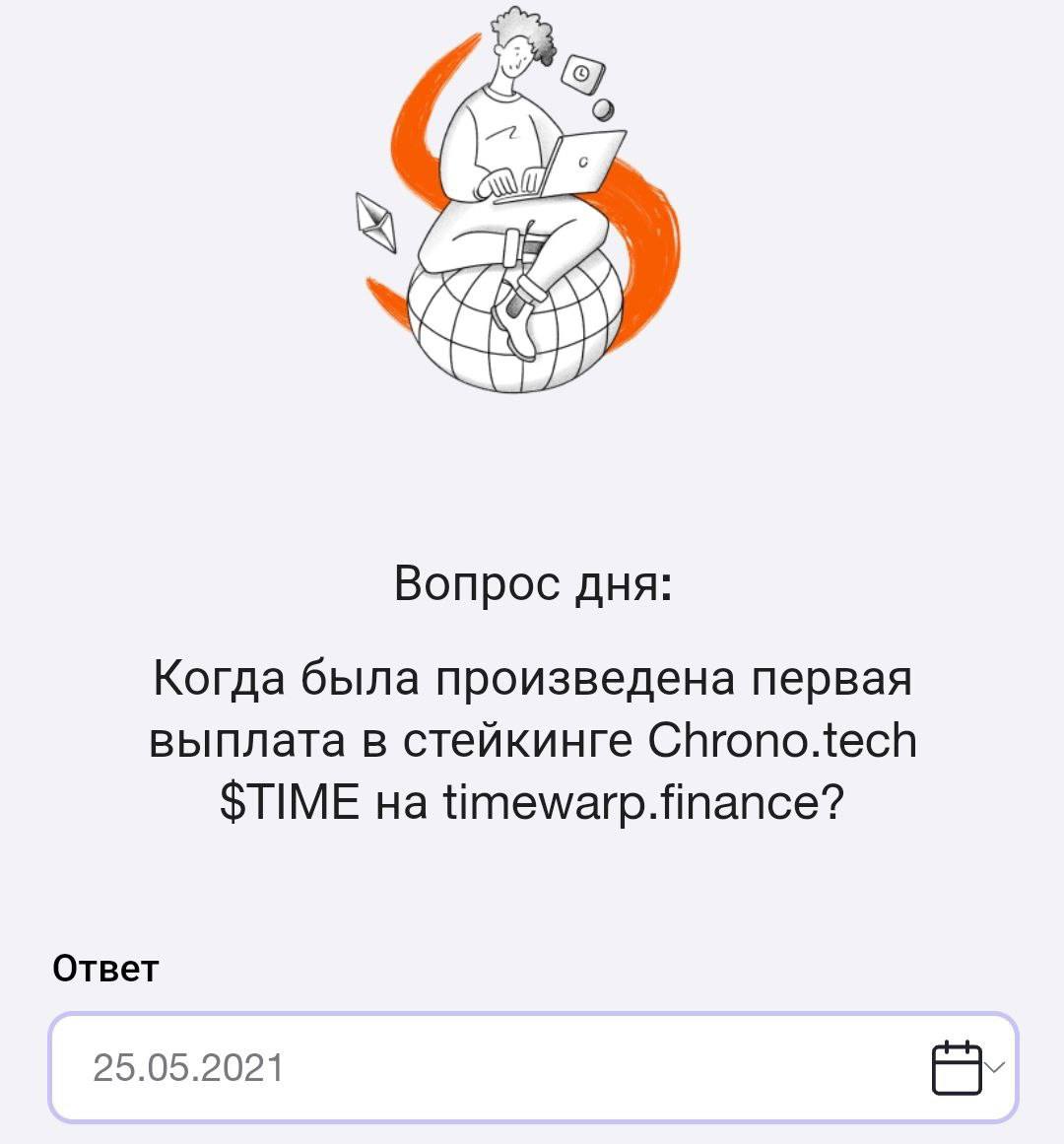Viewport: 1064px width, 1144px height.
Task: Open the calendar date picker icon
Action: pos(956,1067)
